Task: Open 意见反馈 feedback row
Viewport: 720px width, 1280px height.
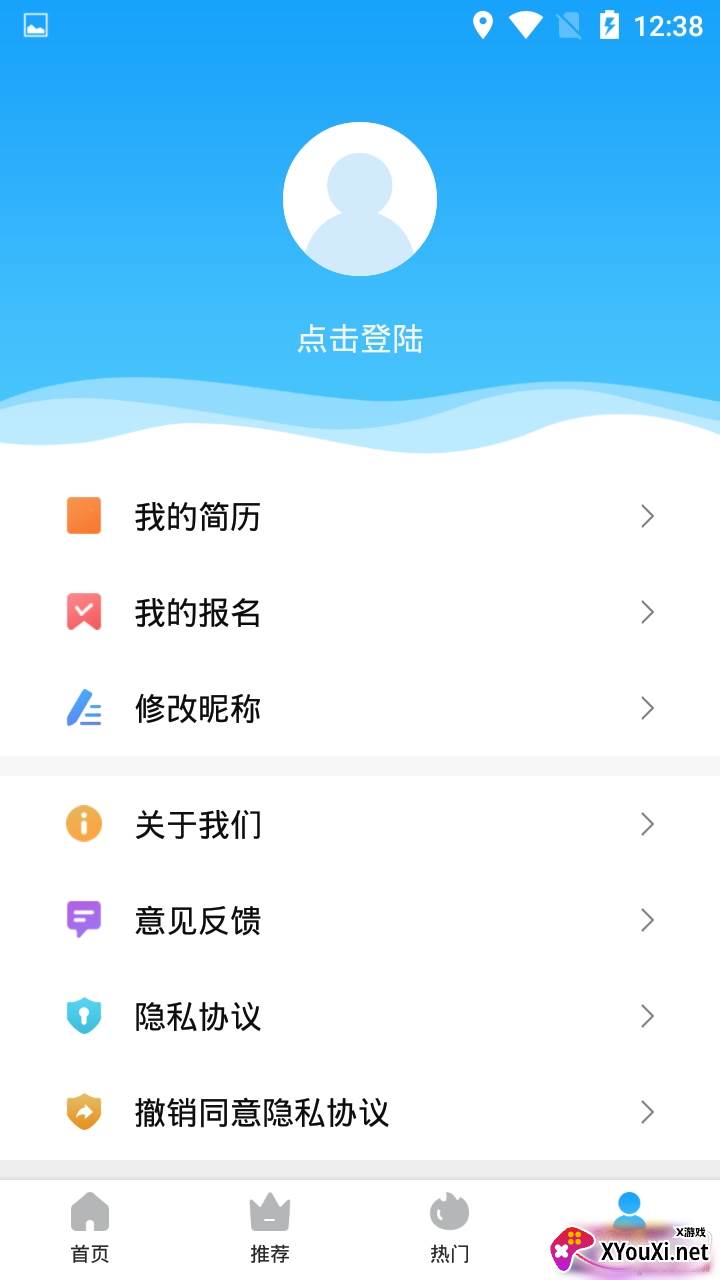Action: click(x=360, y=920)
